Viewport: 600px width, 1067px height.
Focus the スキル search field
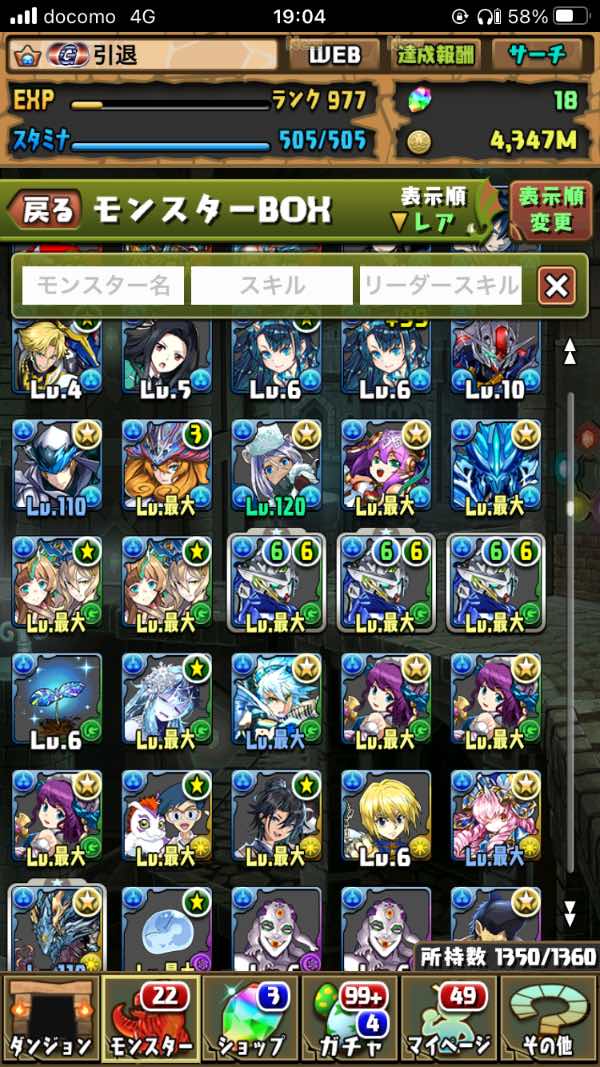(272, 286)
